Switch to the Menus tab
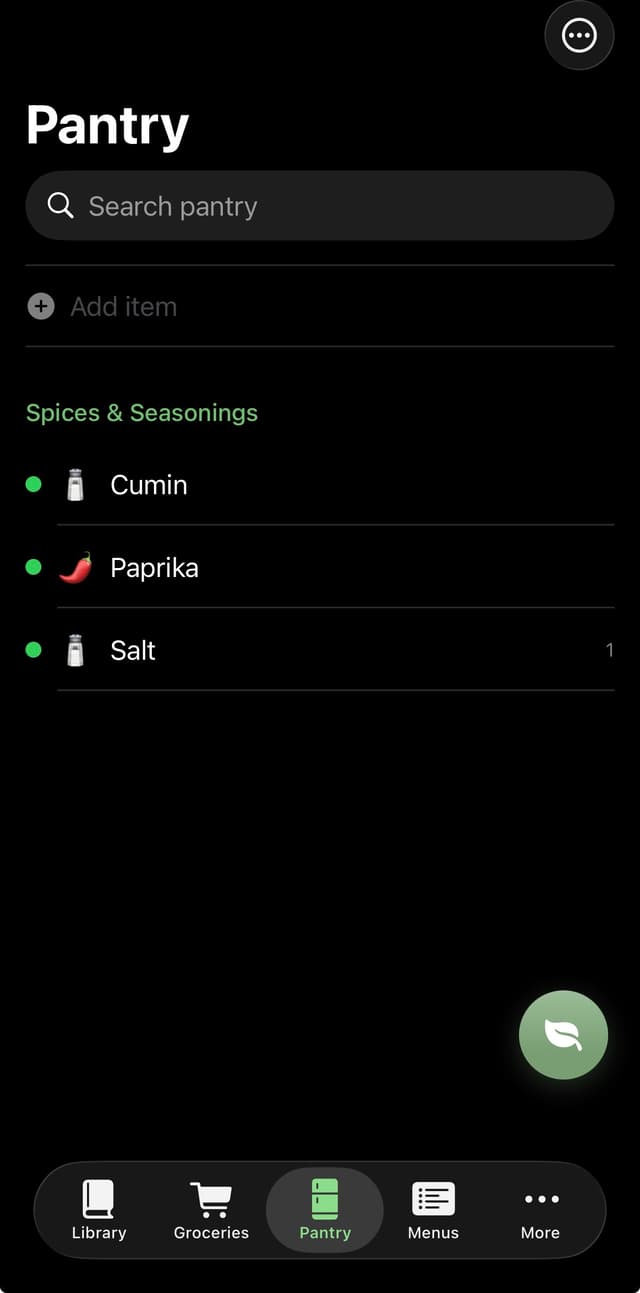 coord(433,1210)
